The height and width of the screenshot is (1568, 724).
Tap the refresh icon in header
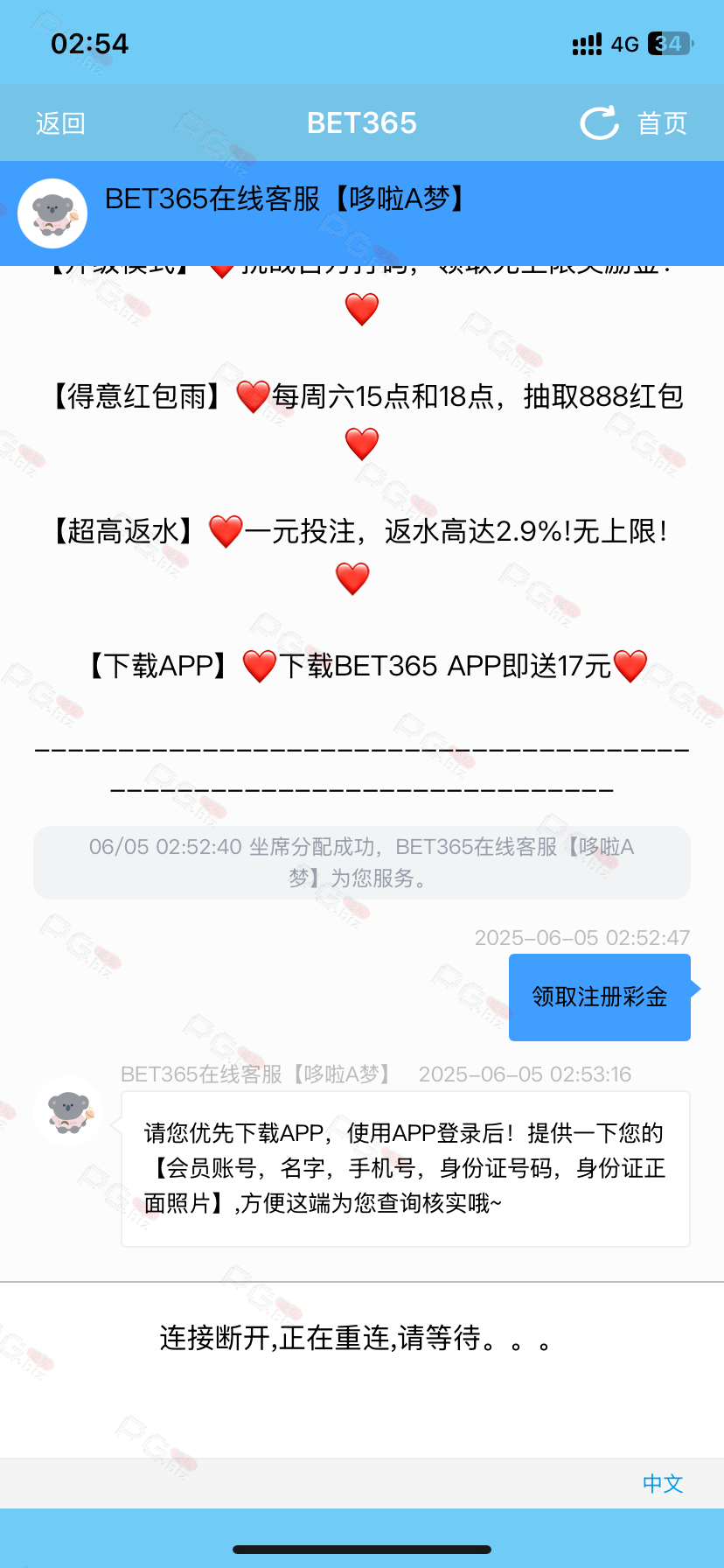599,123
